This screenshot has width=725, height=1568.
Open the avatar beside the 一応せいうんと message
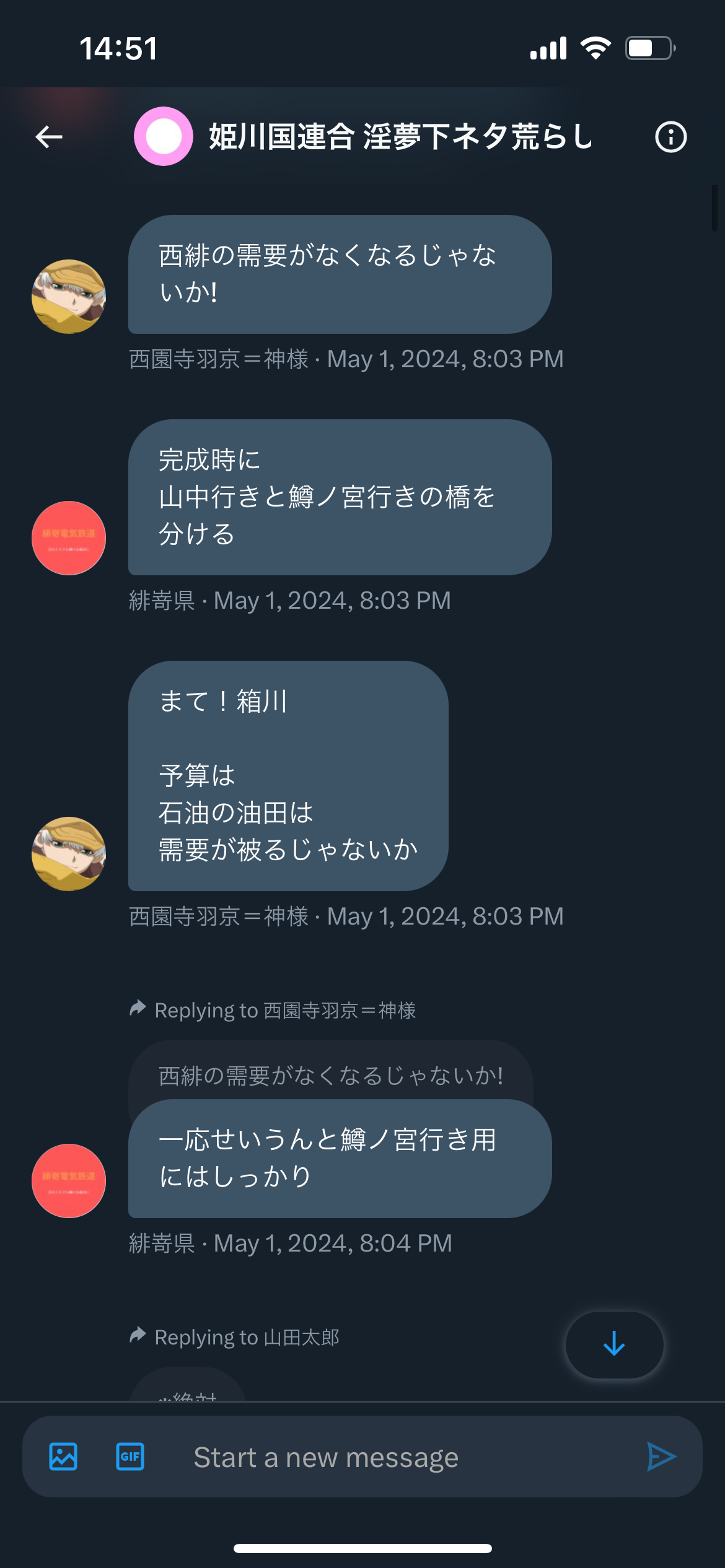[x=69, y=1181]
